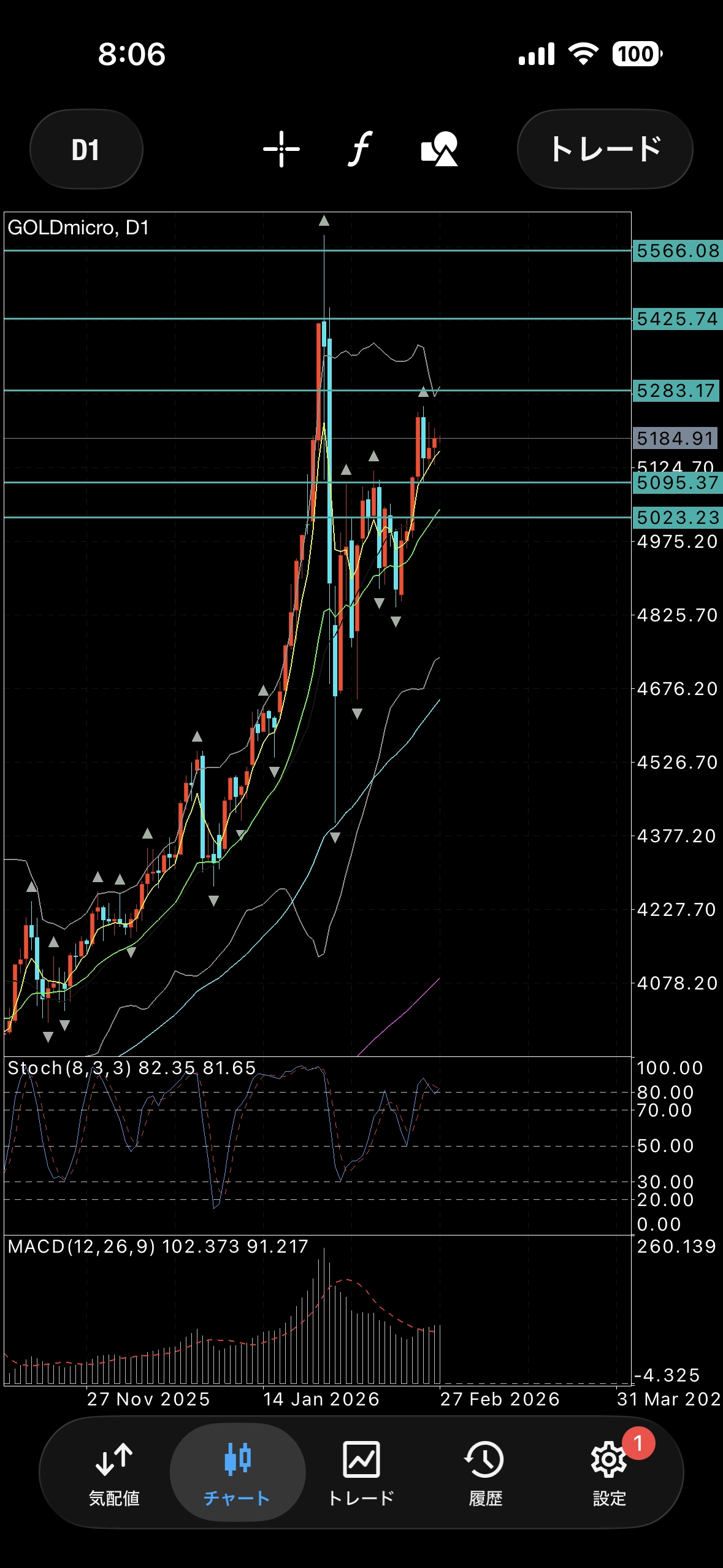Open the 履歴 history tab
This screenshot has height=1568, width=723.
click(485, 1474)
